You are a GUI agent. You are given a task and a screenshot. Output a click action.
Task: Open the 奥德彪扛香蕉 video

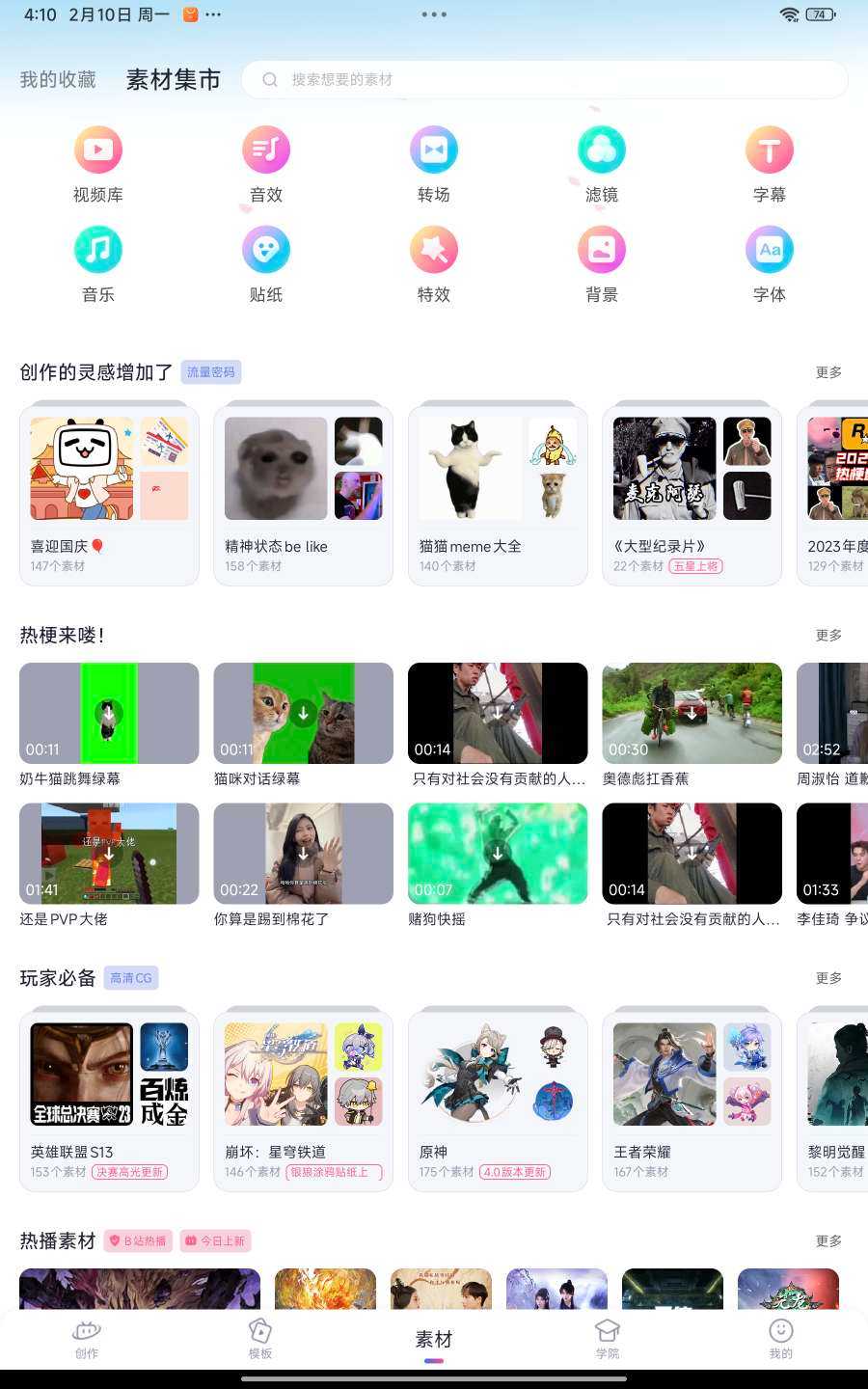click(x=692, y=714)
